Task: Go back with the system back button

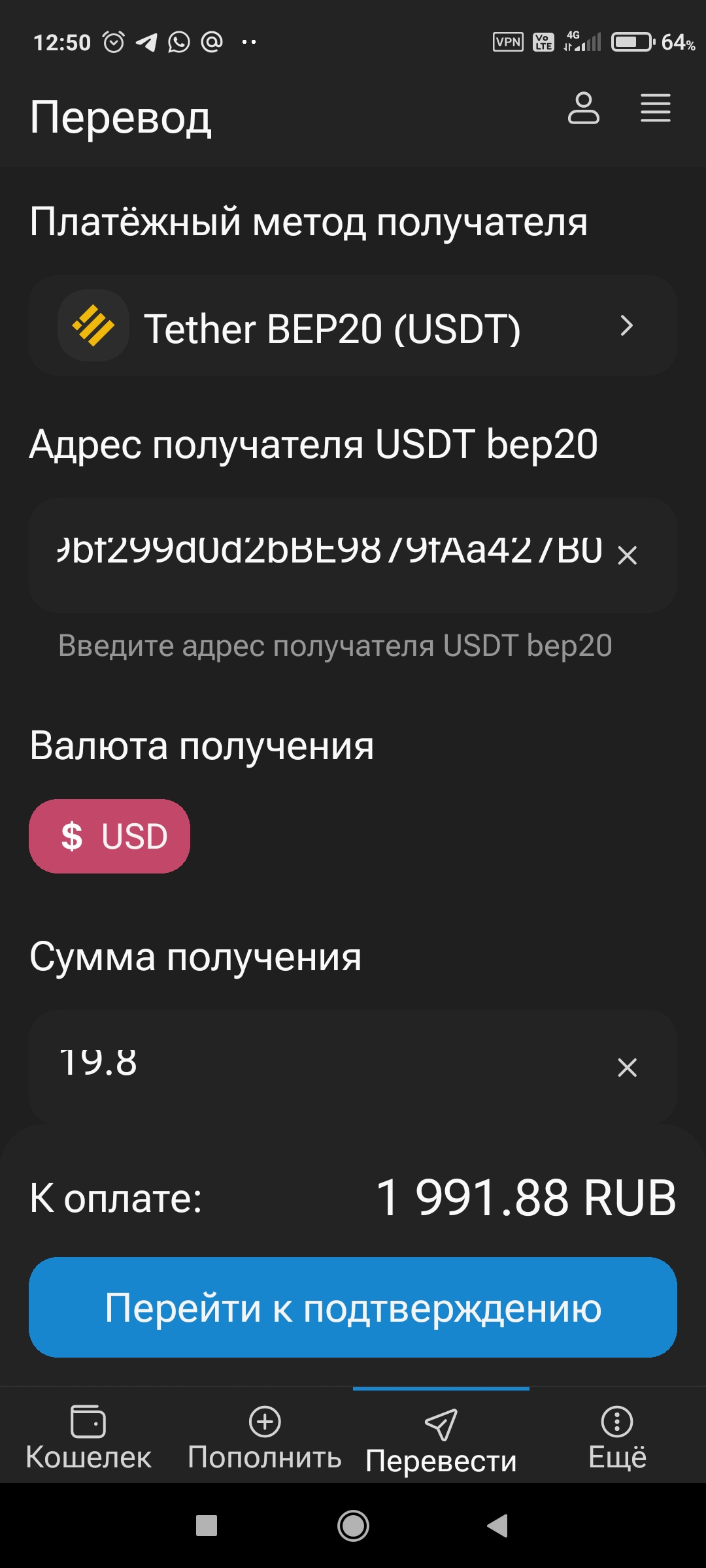Action: point(498,1526)
